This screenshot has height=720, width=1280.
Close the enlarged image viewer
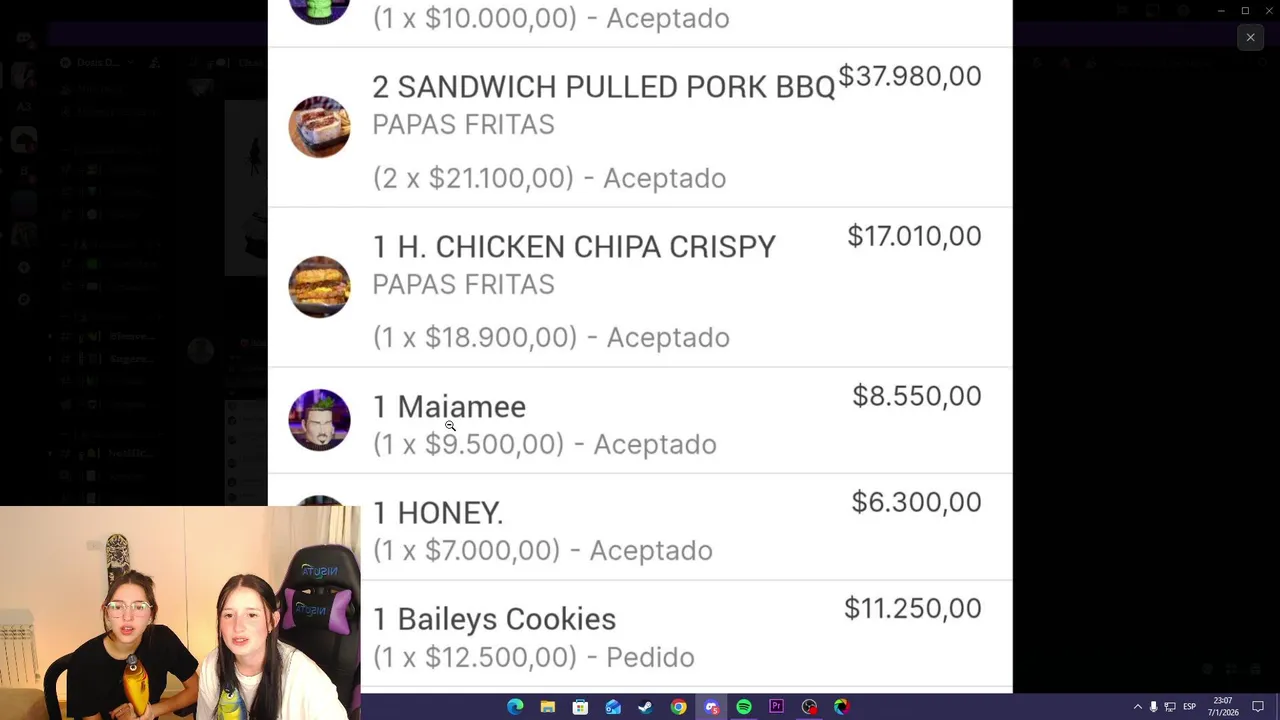click(1250, 38)
